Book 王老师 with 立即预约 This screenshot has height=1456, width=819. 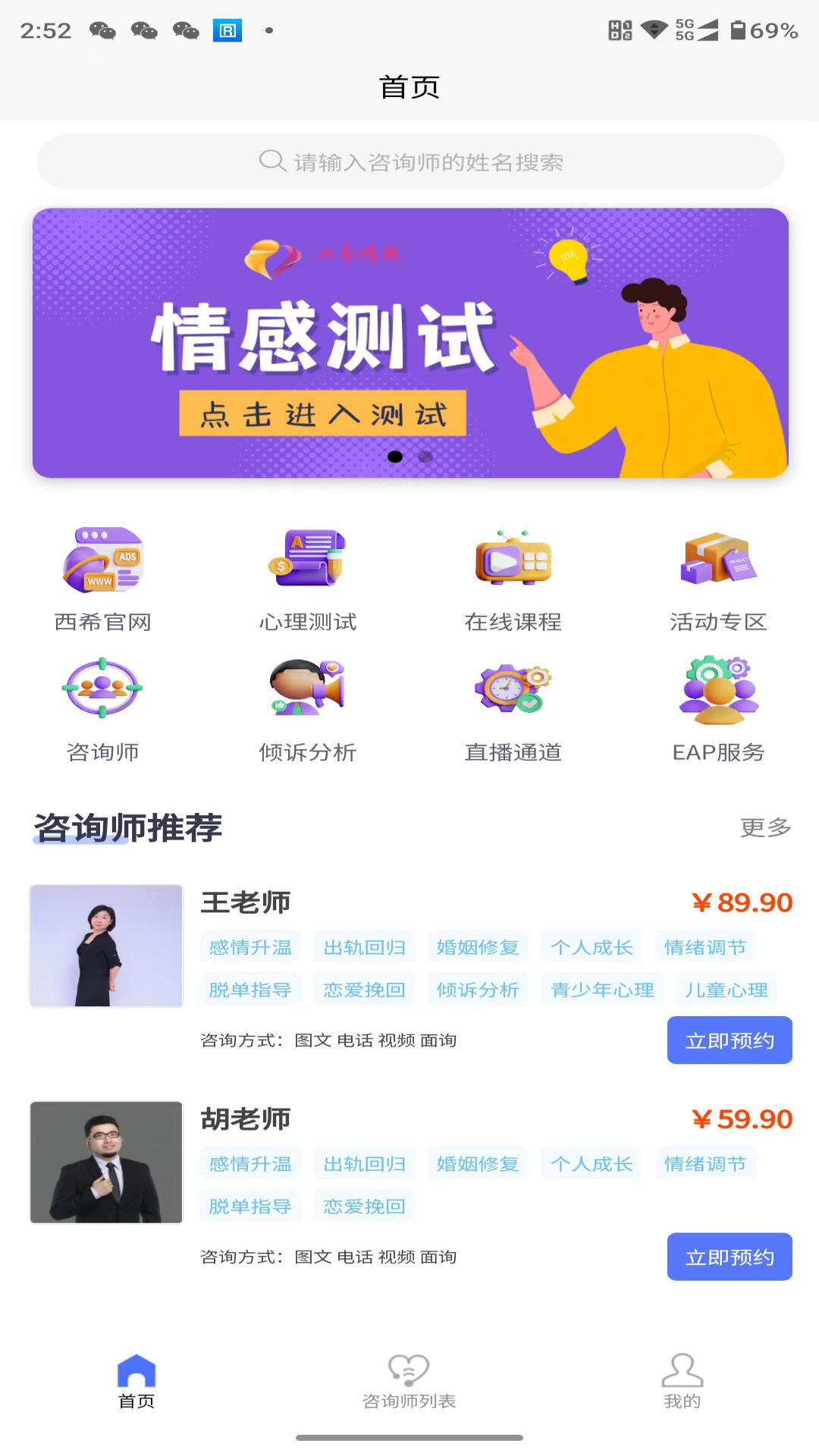(x=729, y=1040)
